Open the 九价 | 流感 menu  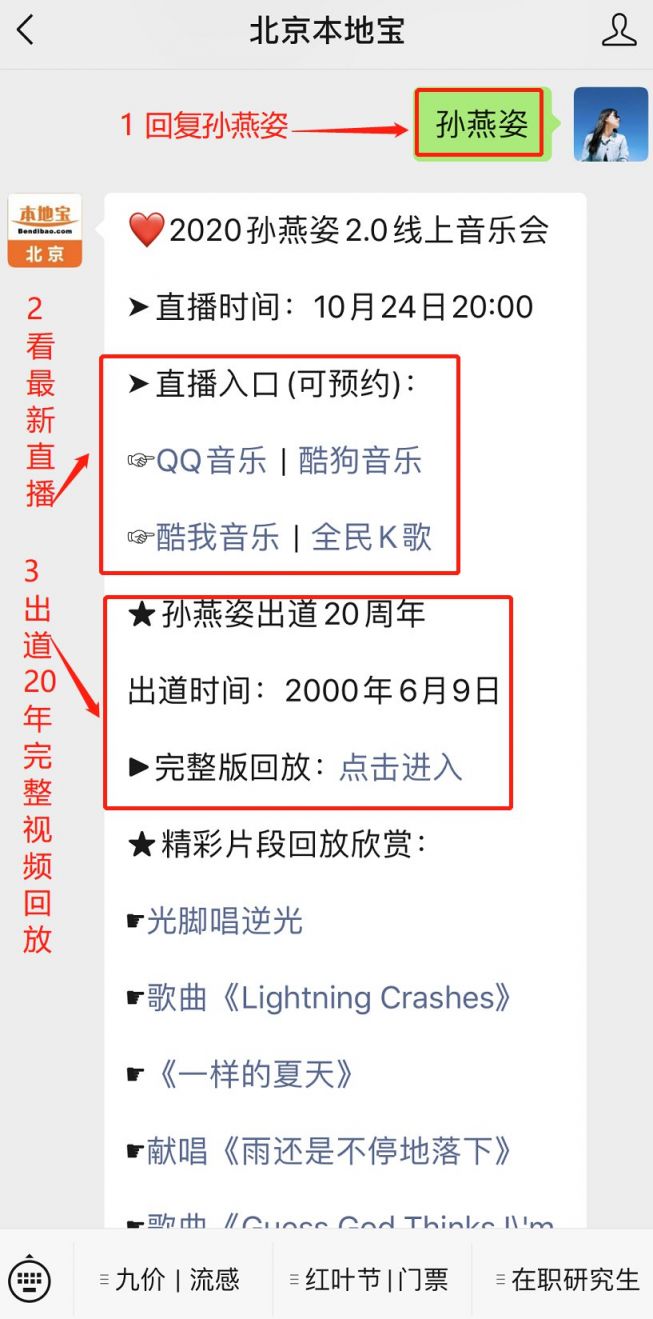[170, 1279]
